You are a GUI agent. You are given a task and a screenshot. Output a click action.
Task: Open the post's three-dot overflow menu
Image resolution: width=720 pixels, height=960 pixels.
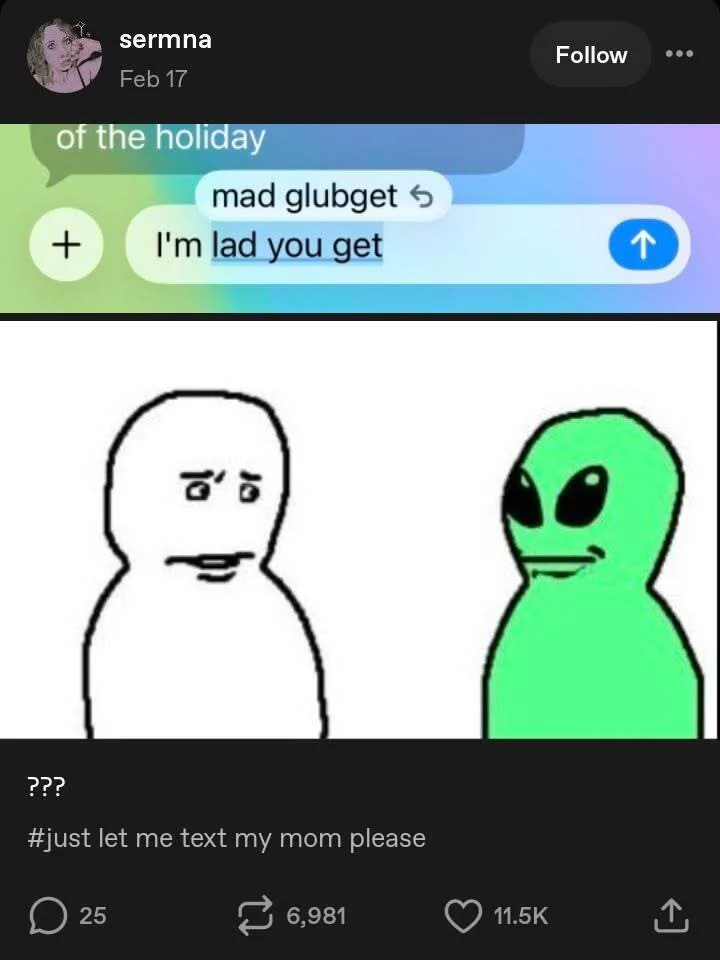point(680,54)
